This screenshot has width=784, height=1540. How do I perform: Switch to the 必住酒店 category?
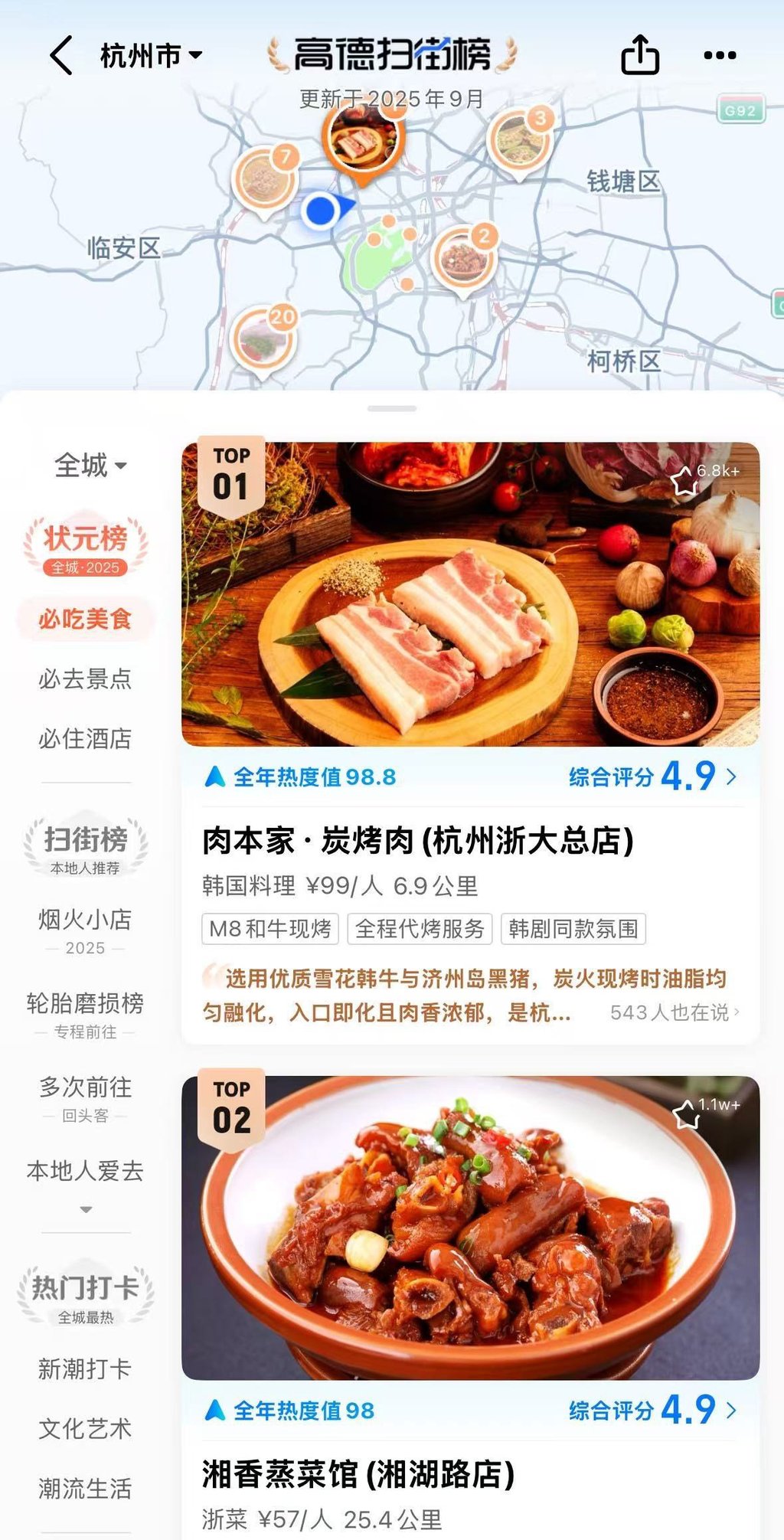84,739
